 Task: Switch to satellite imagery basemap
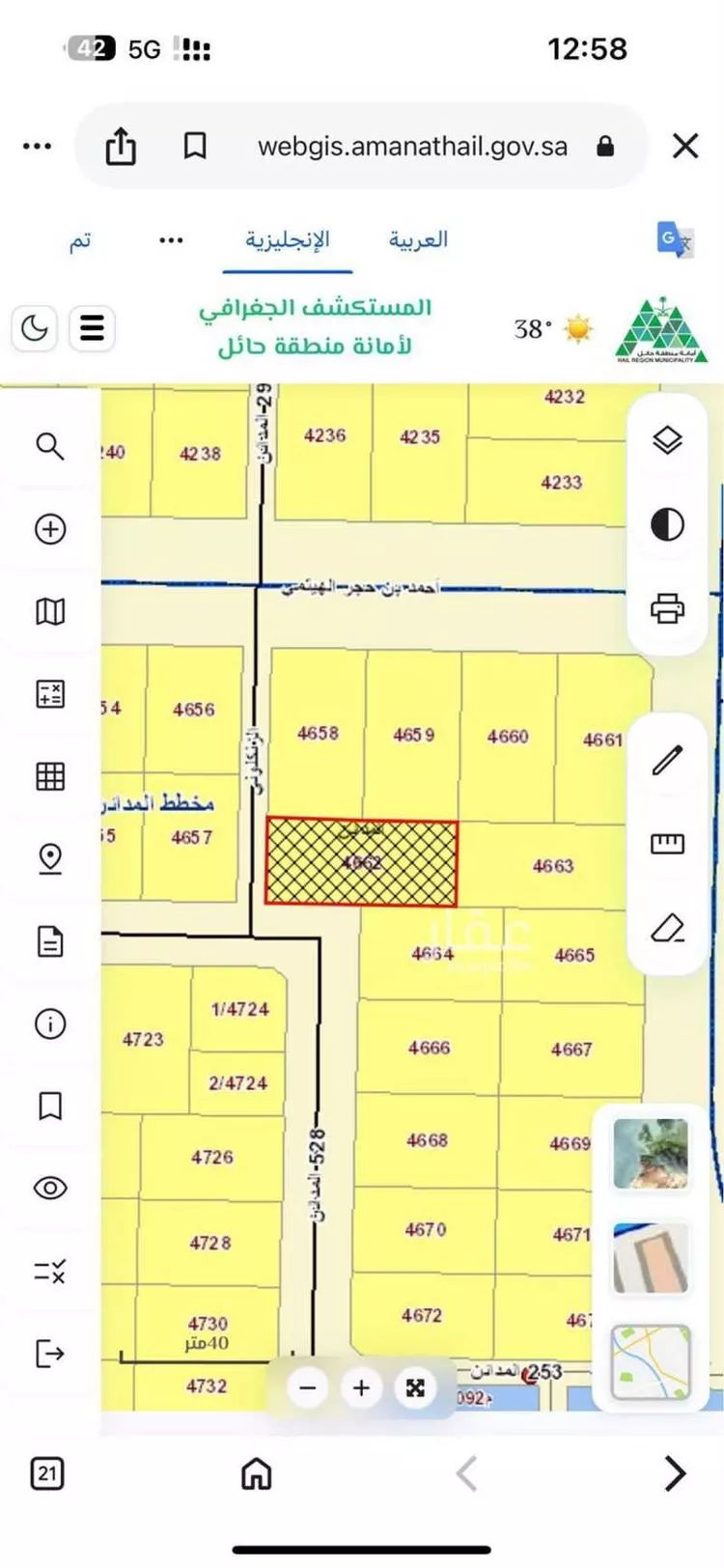pos(651,1153)
